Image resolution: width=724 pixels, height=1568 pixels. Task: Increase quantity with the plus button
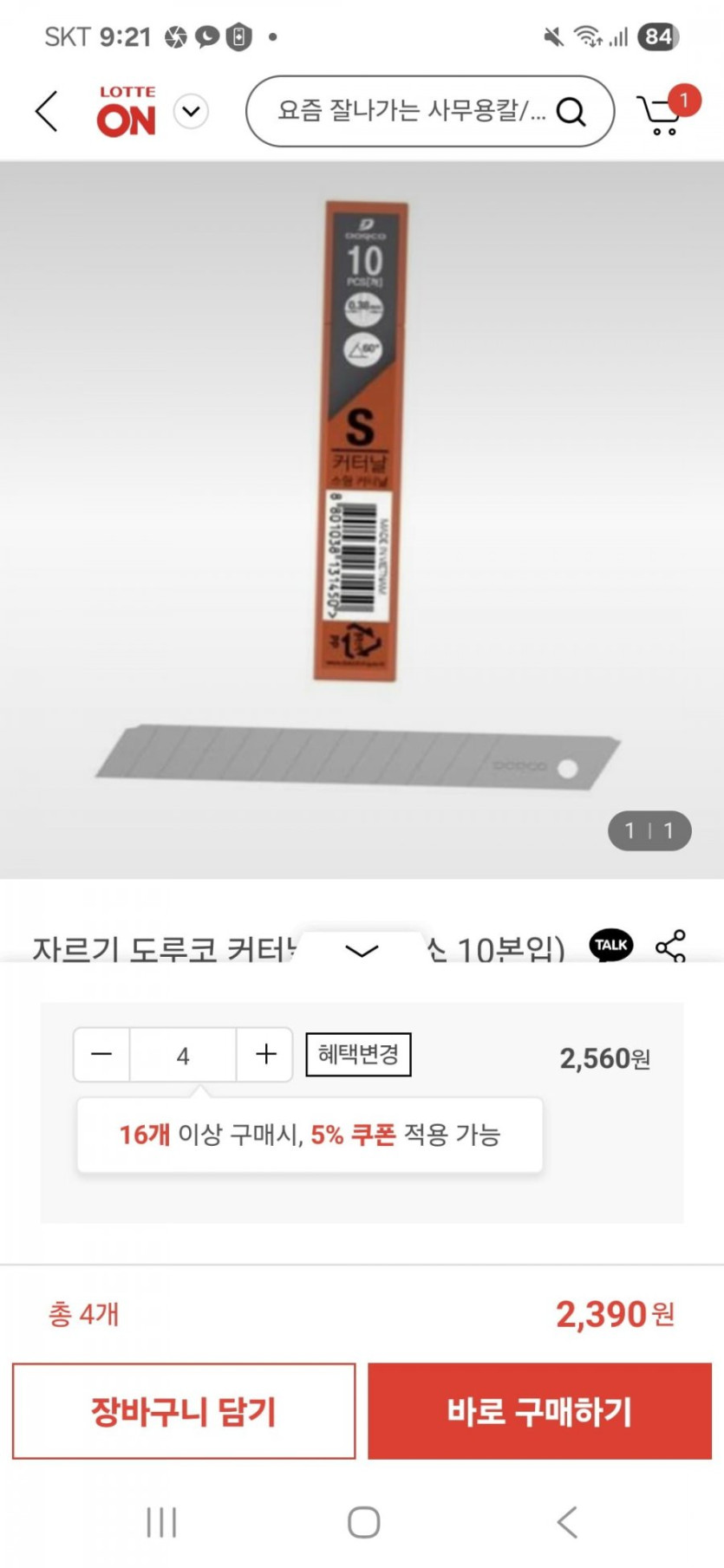(x=265, y=1055)
